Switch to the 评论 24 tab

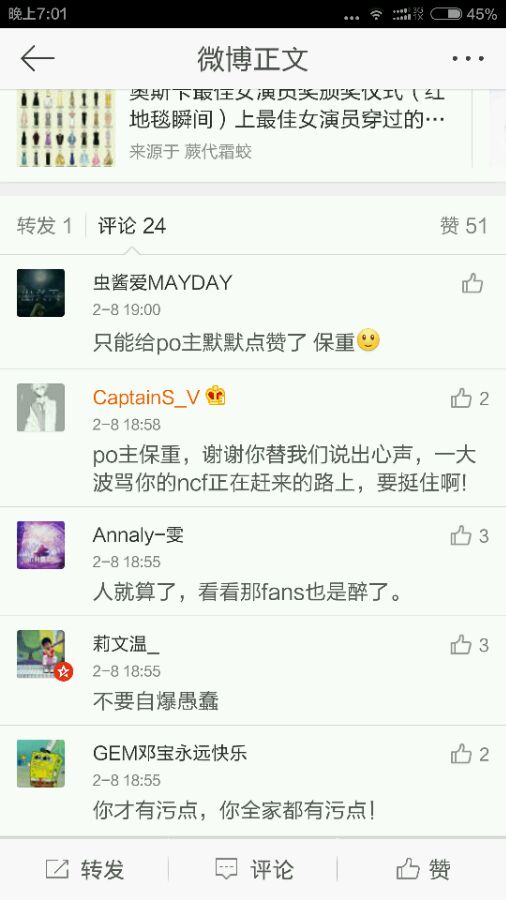(x=131, y=226)
